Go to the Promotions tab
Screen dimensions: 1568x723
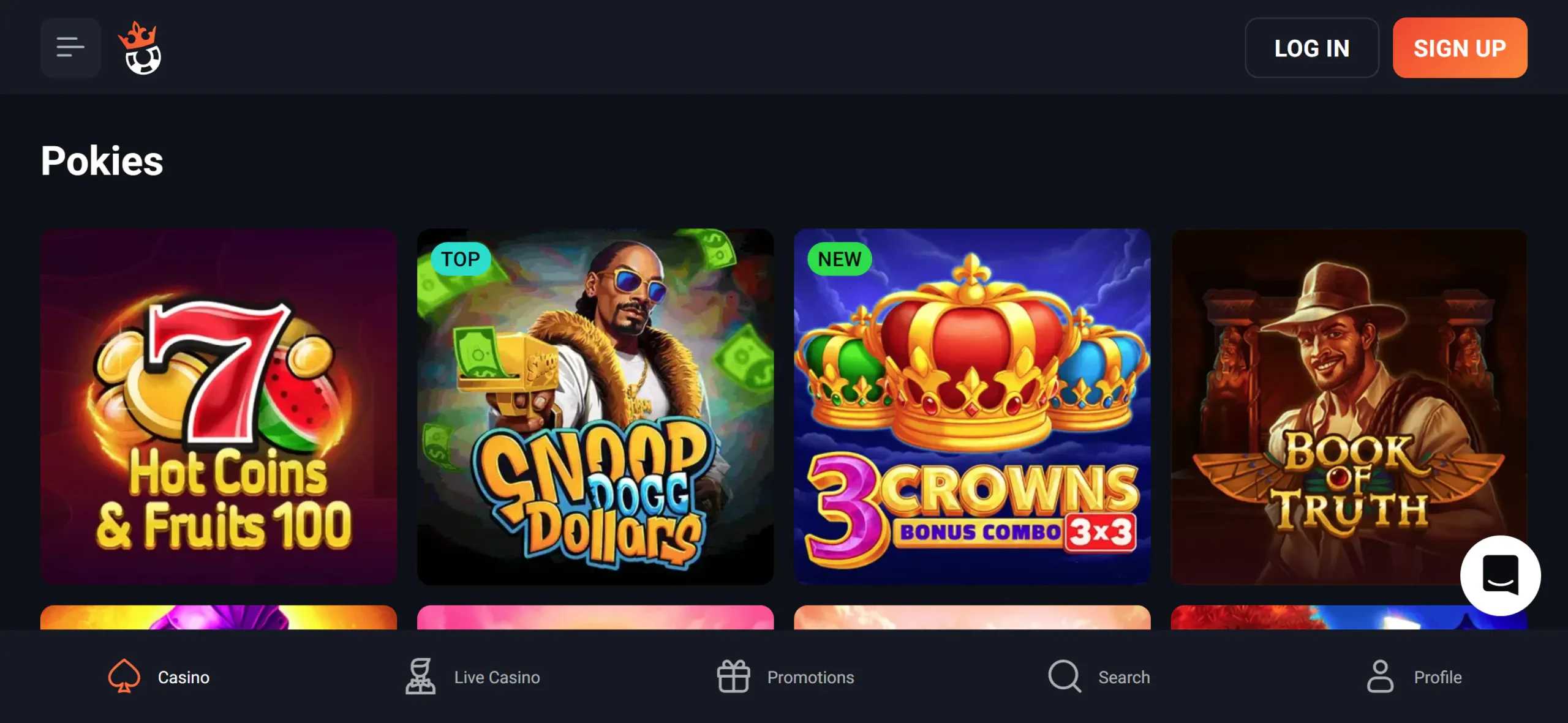click(786, 677)
